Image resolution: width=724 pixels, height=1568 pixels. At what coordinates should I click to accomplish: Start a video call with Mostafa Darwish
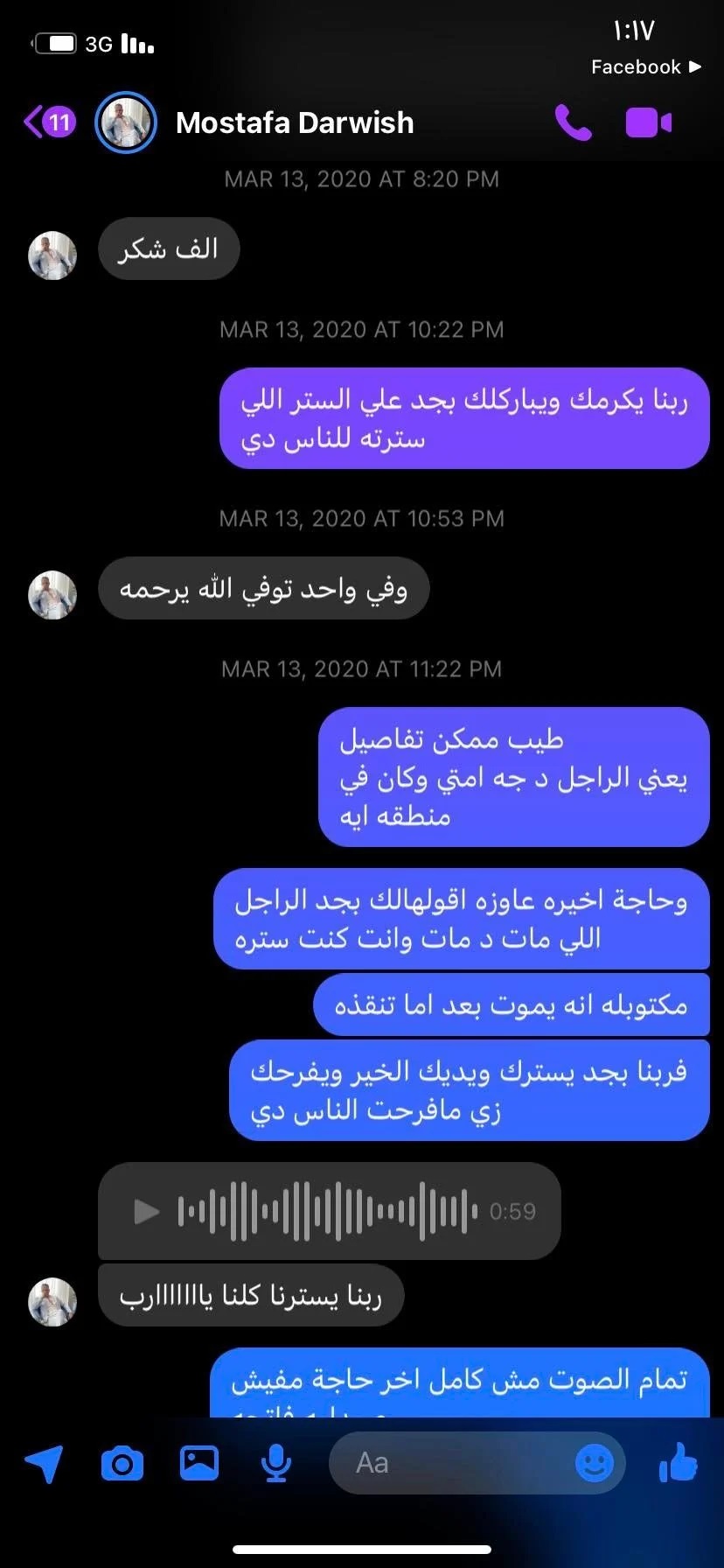pyautogui.click(x=648, y=122)
